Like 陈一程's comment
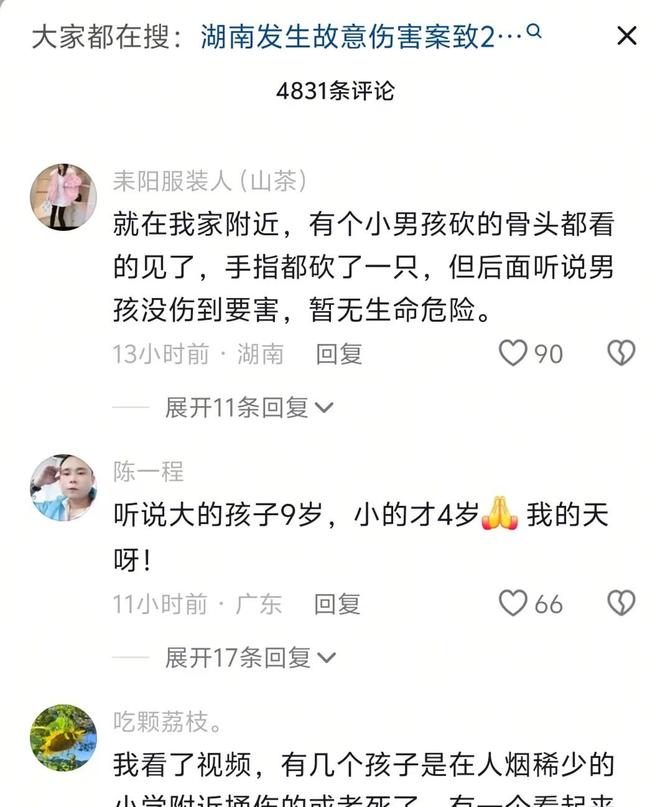Viewport: 660px width, 807px height. (513, 603)
